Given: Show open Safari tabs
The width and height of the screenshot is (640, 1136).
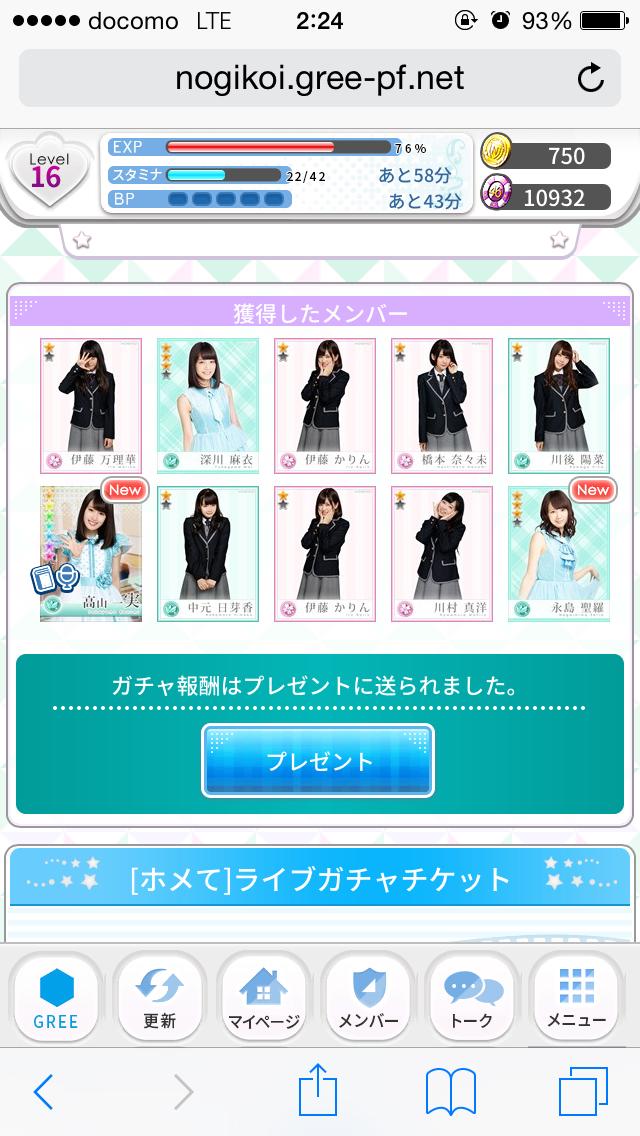Looking at the screenshot, I should pyautogui.click(x=583, y=1092).
